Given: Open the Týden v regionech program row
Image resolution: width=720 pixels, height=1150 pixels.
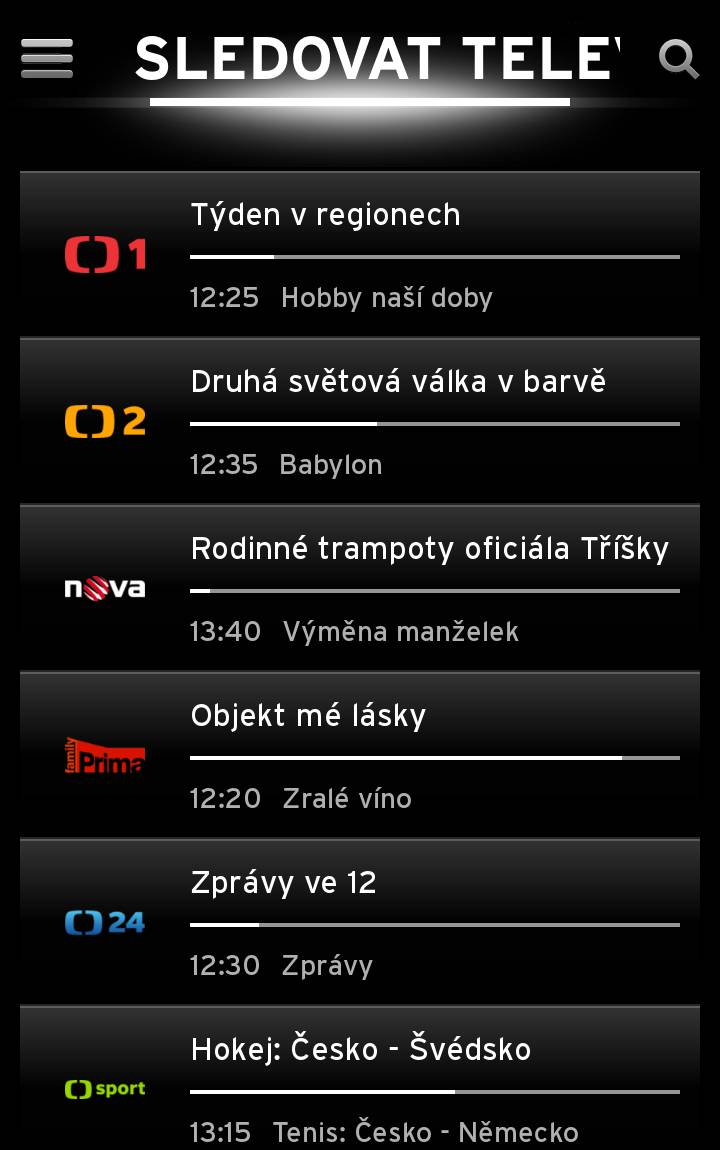Looking at the screenshot, I should click(x=325, y=214).
